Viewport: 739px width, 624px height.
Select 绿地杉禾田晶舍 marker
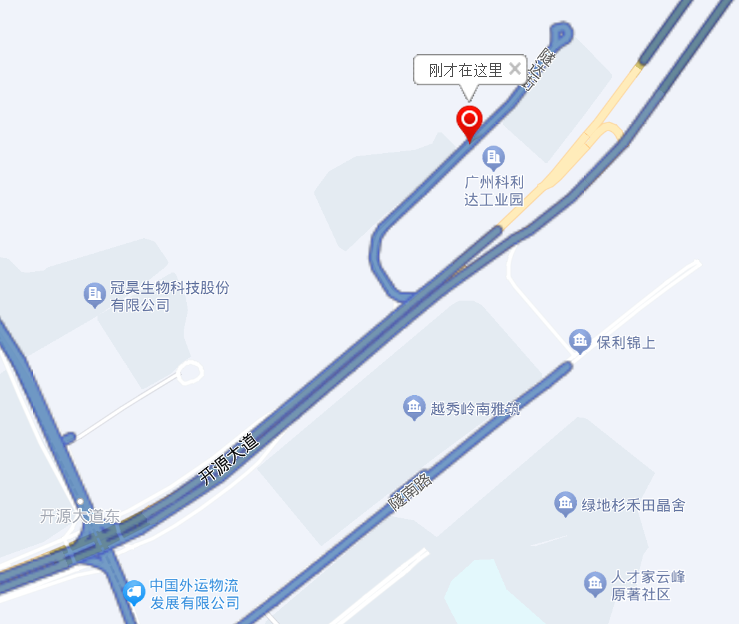[565, 504]
